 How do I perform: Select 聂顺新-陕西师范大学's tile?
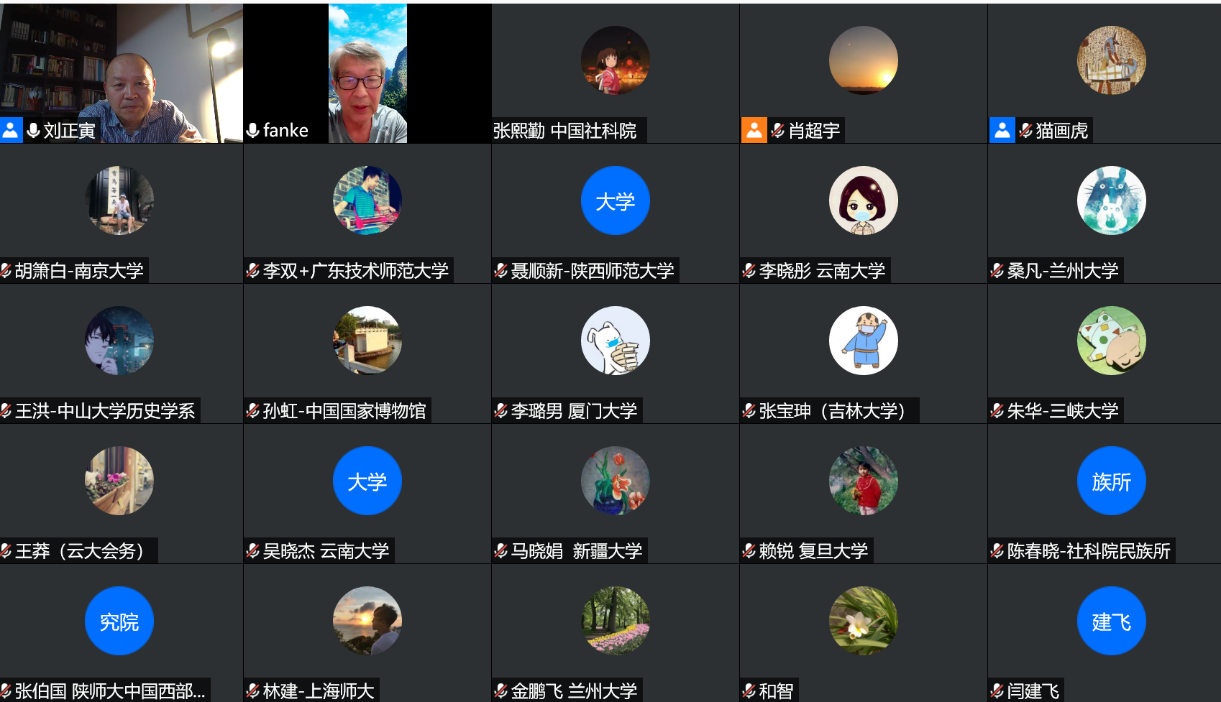615,213
